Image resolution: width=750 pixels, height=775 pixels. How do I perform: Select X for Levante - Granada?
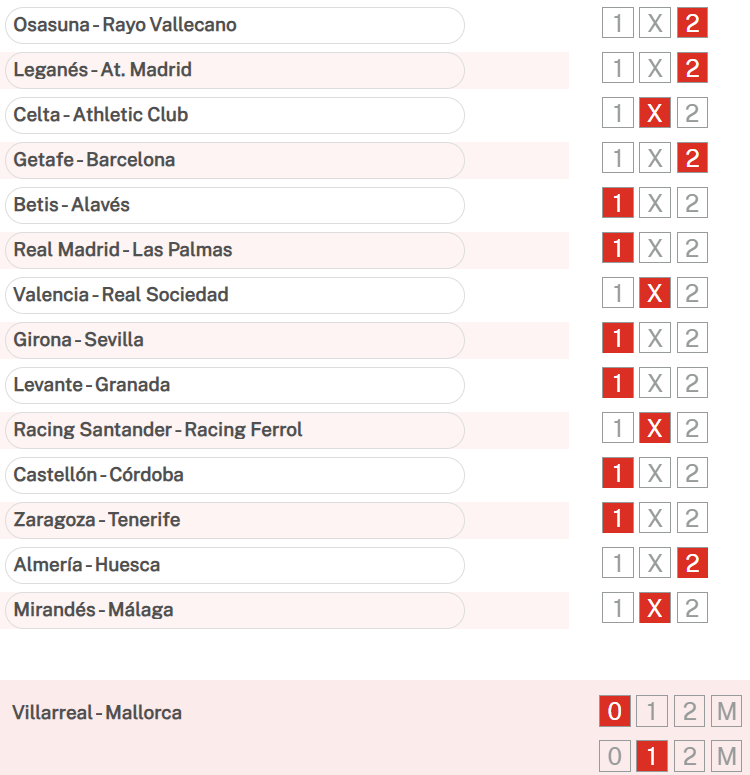point(655,384)
